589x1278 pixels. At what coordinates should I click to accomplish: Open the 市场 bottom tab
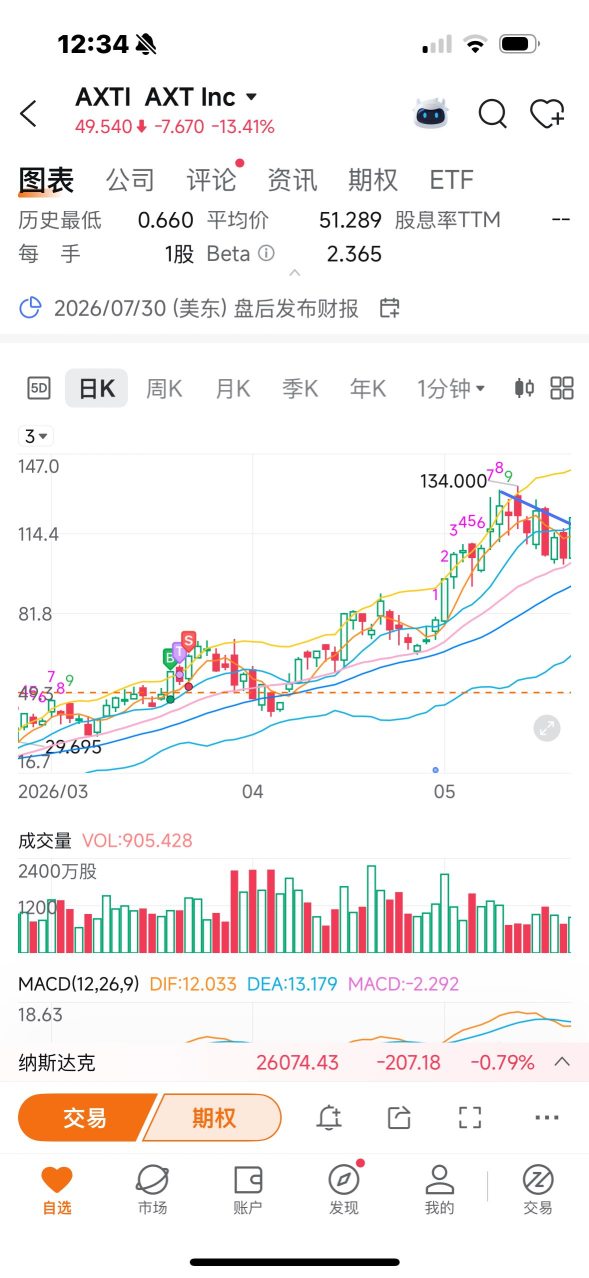coord(153,1190)
